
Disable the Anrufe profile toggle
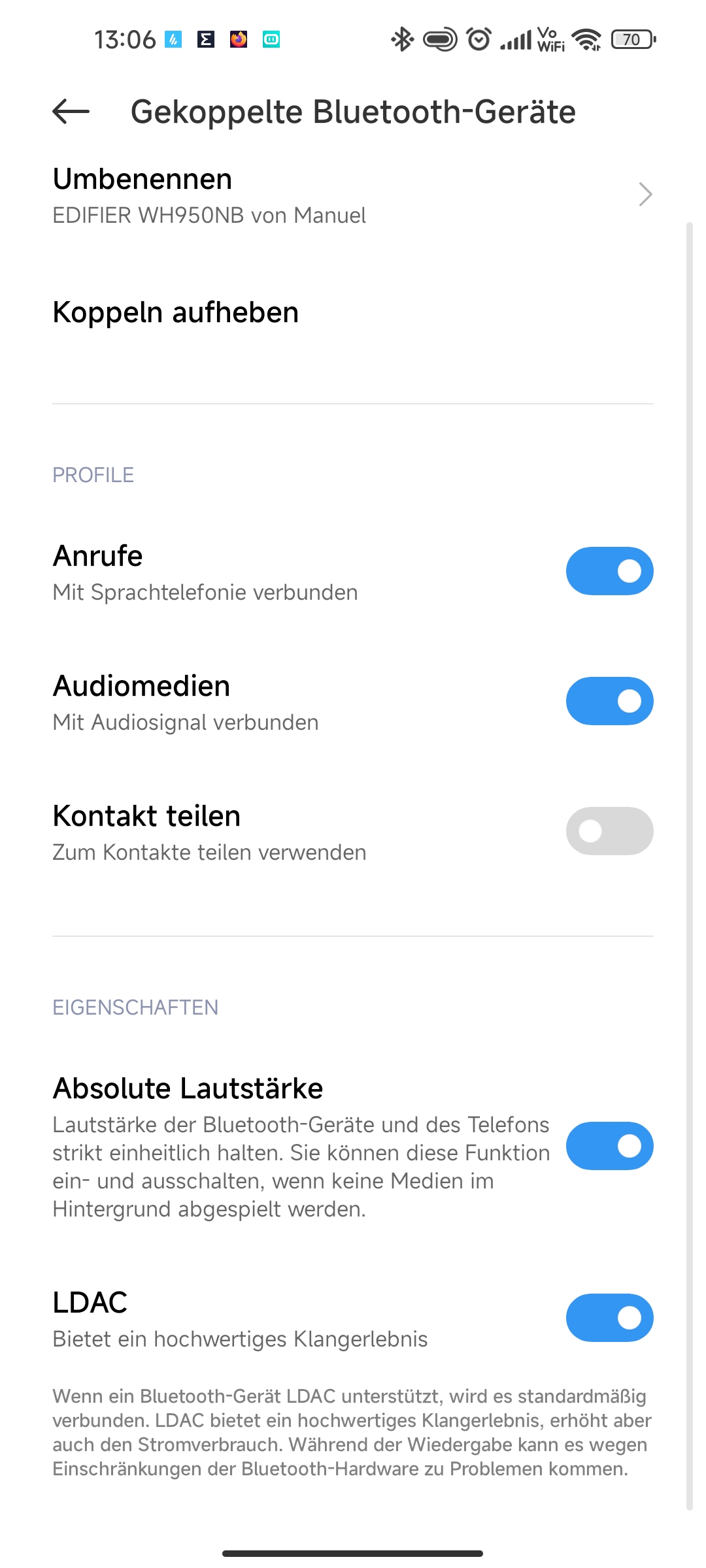pyautogui.click(x=609, y=571)
